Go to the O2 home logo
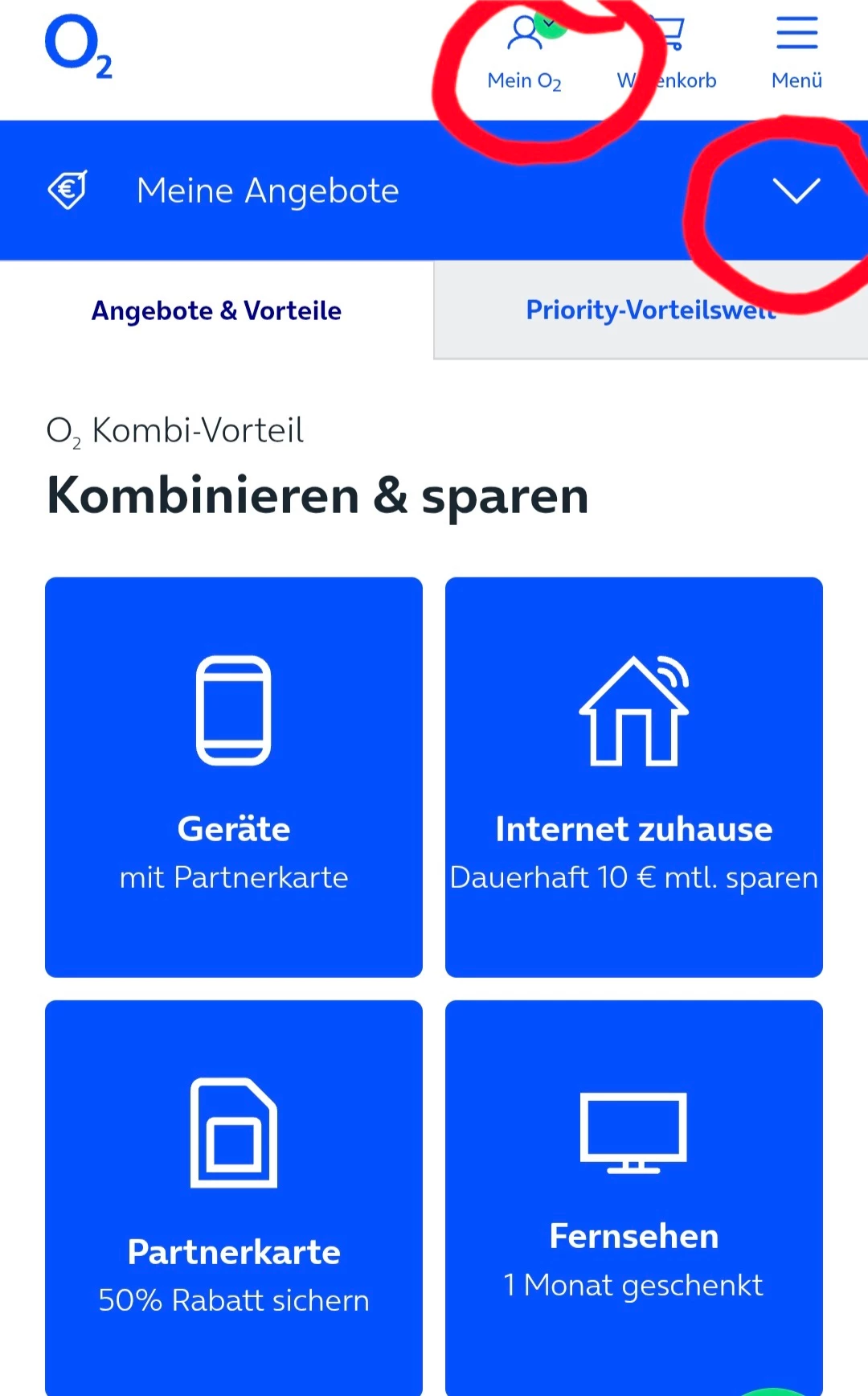 78,47
